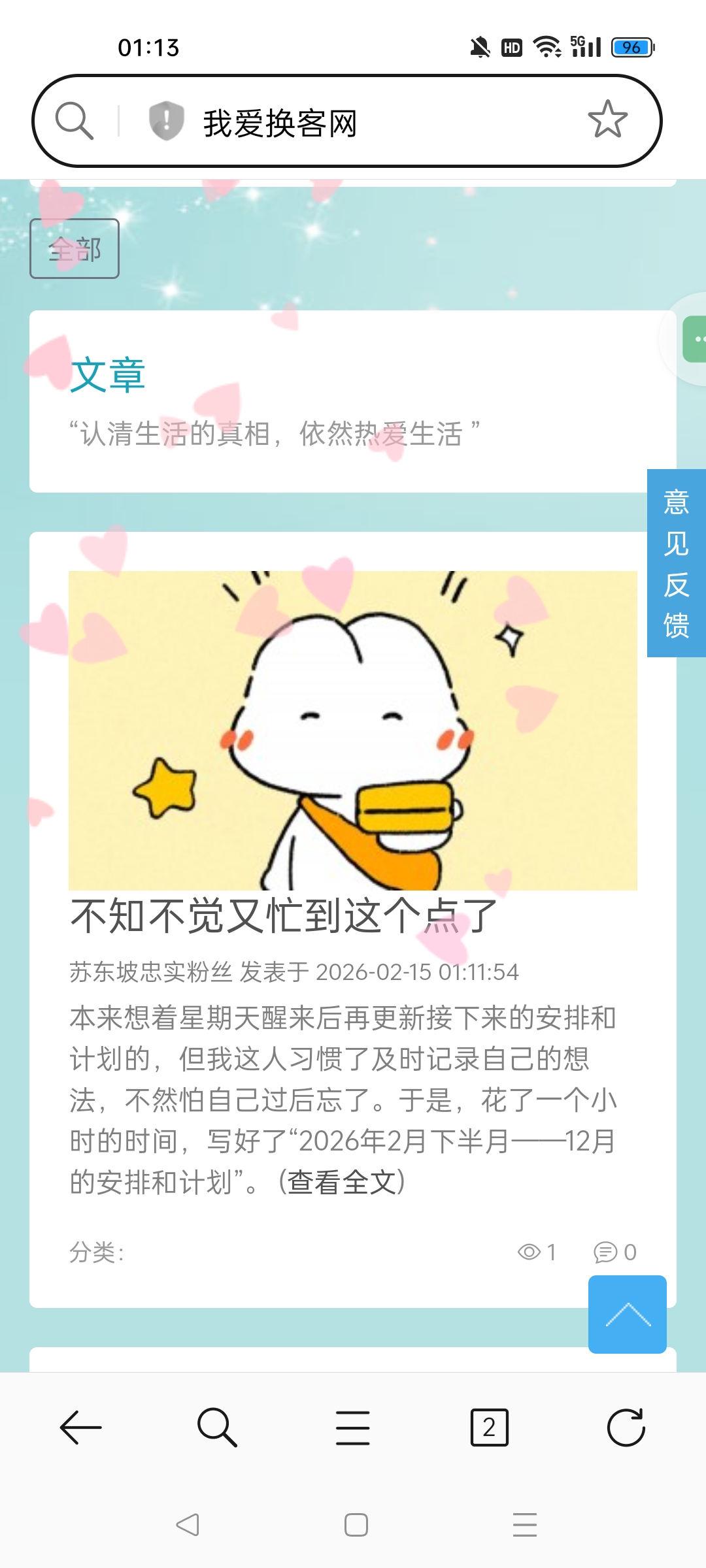The image size is (706, 1568).
Task: Open comments via the comment icon showing 0
Action: (614, 1252)
